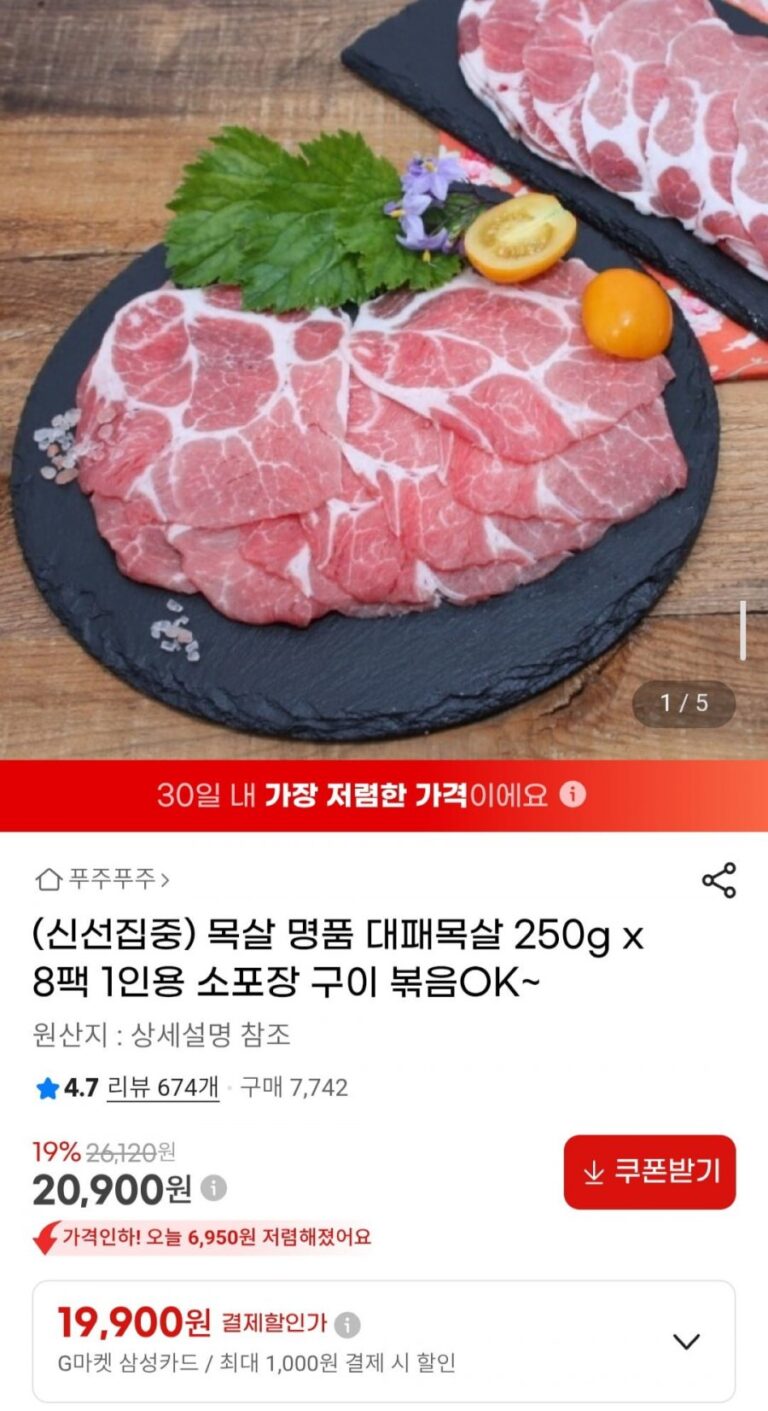768x1411 pixels.
Task: Show info about lowest price in 30 days
Action: [572, 795]
